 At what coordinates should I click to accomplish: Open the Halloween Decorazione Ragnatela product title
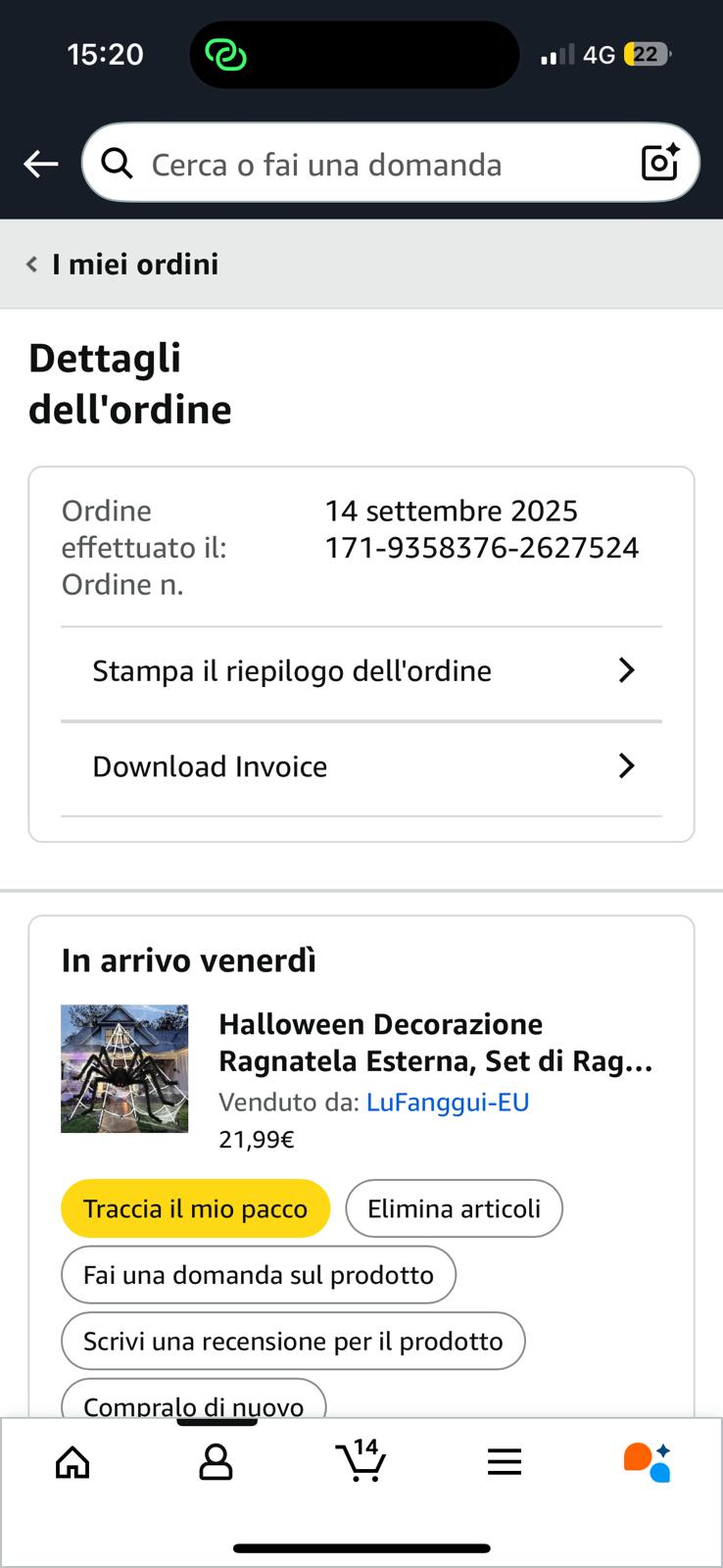[435, 1043]
